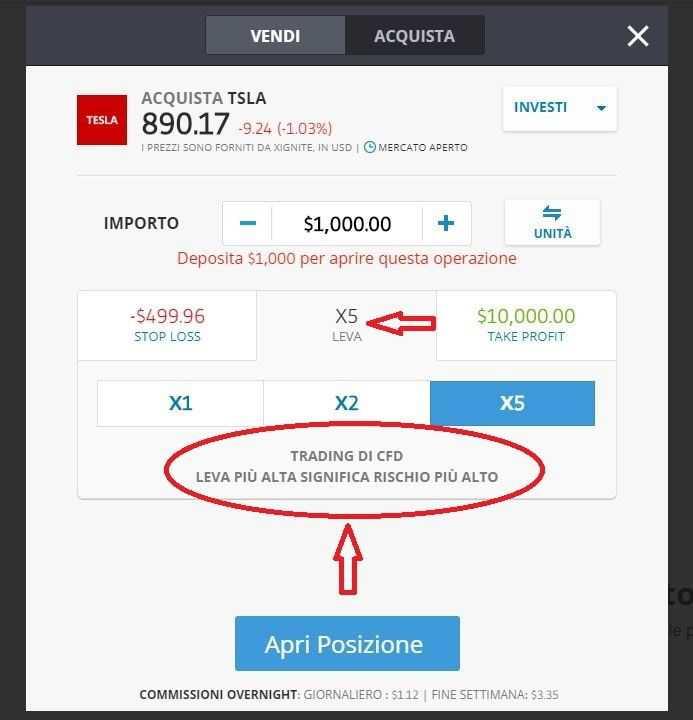Select X2 leverage

click(346, 404)
